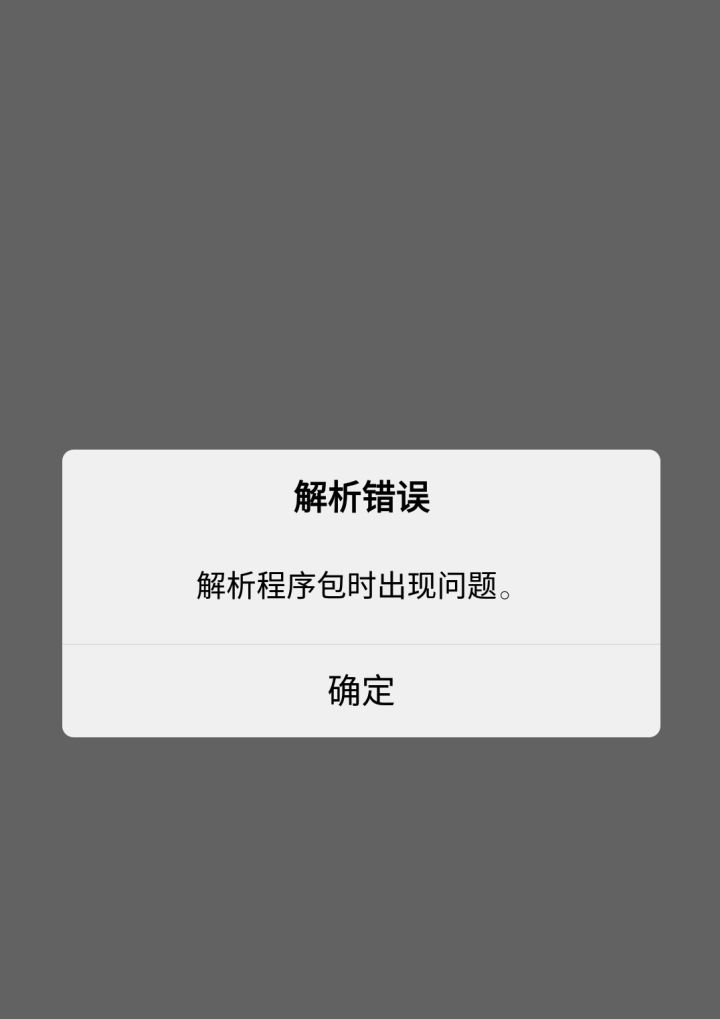This screenshot has height=1019, width=720.
Task: Tap the overlay to the left of the dialog
Action: click(30, 593)
